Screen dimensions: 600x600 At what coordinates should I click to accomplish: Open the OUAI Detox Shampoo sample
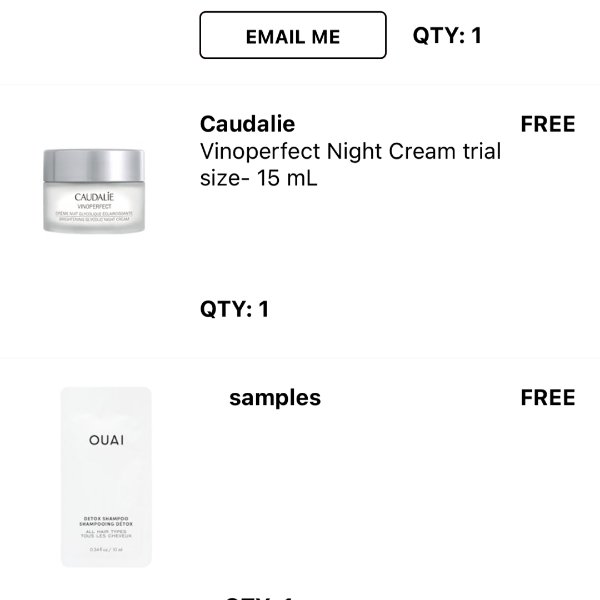[106, 477]
